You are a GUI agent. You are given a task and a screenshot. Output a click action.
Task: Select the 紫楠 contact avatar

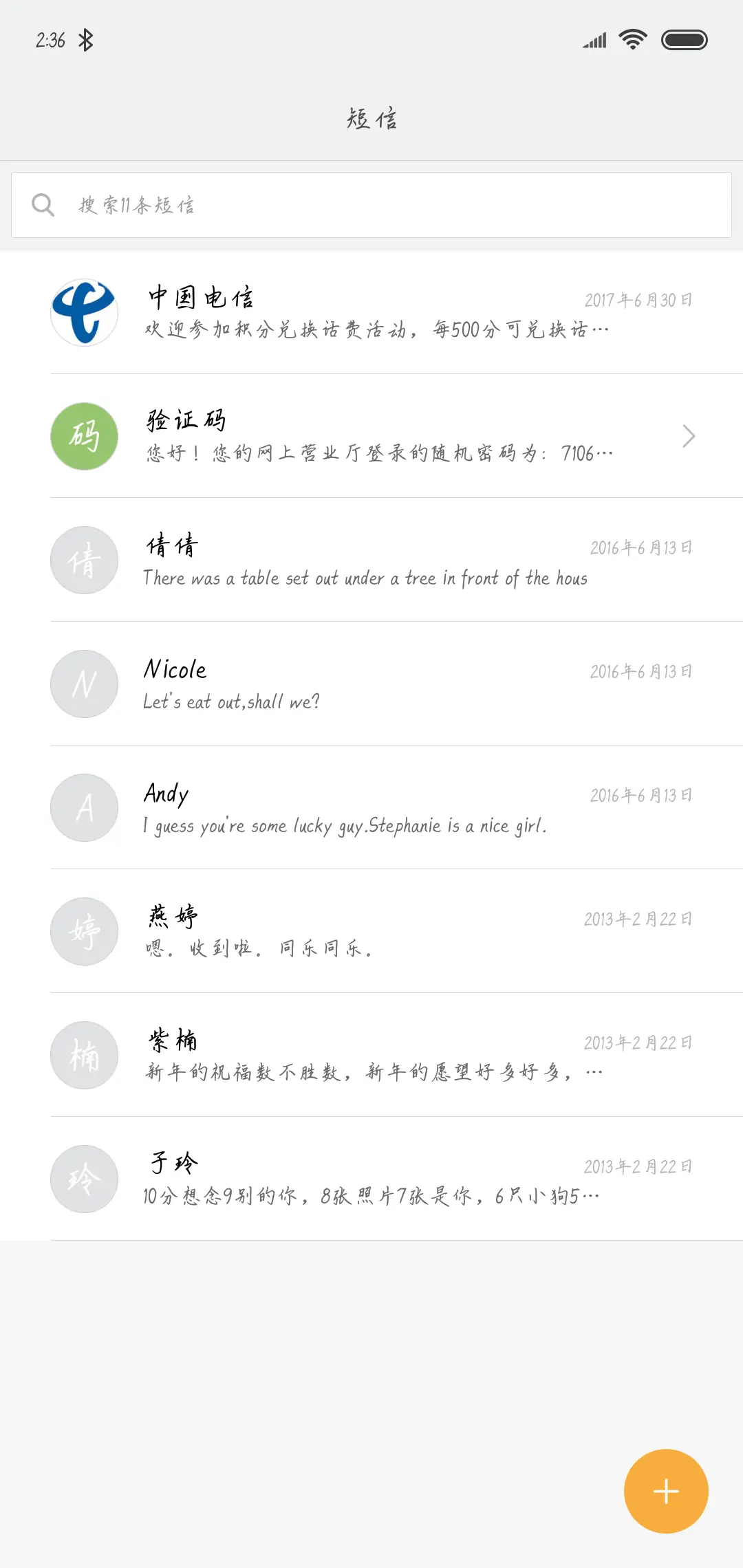point(84,1055)
